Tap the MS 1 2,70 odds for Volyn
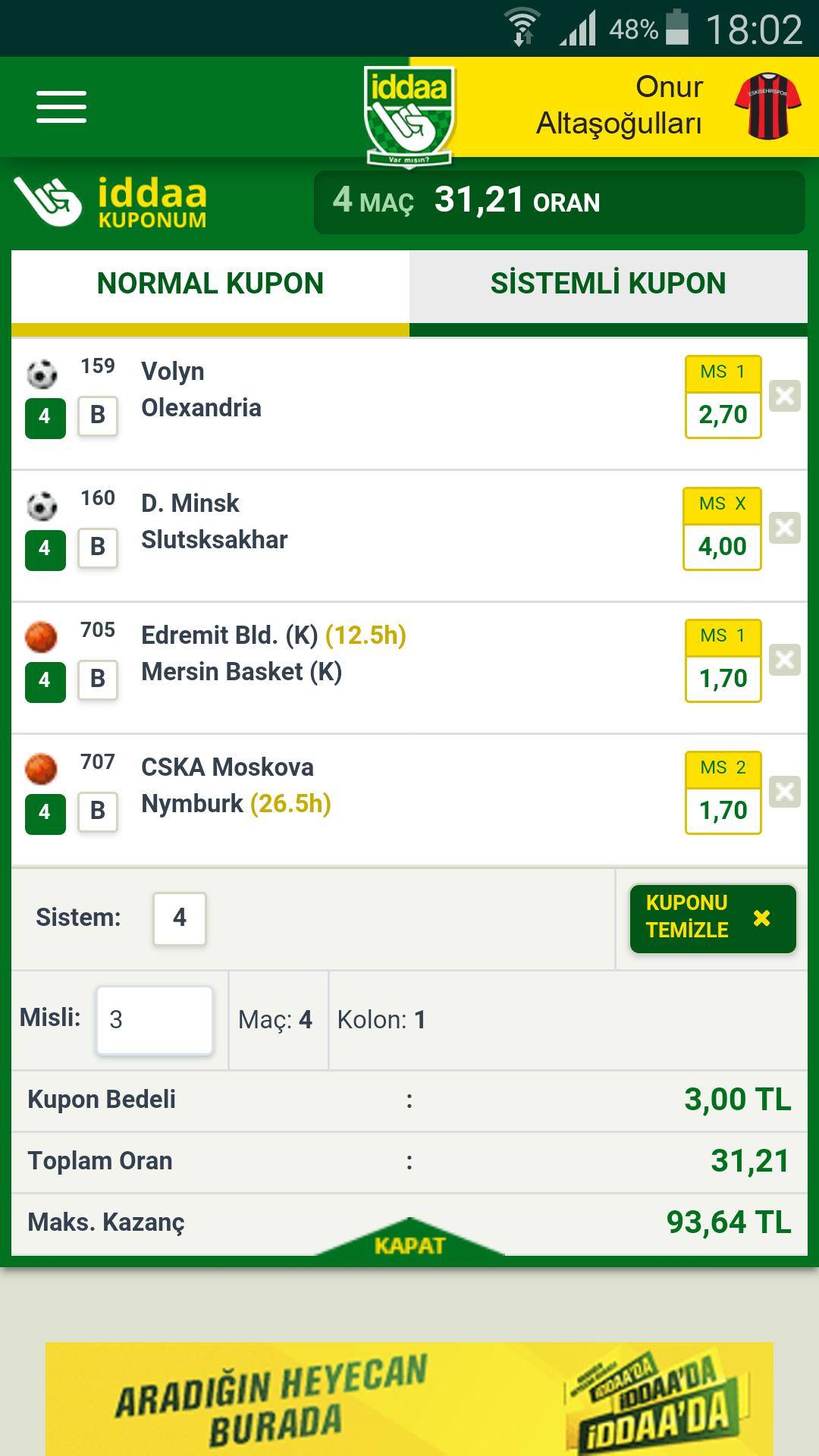This screenshot has height=1456, width=819. (x=723, y=397)
